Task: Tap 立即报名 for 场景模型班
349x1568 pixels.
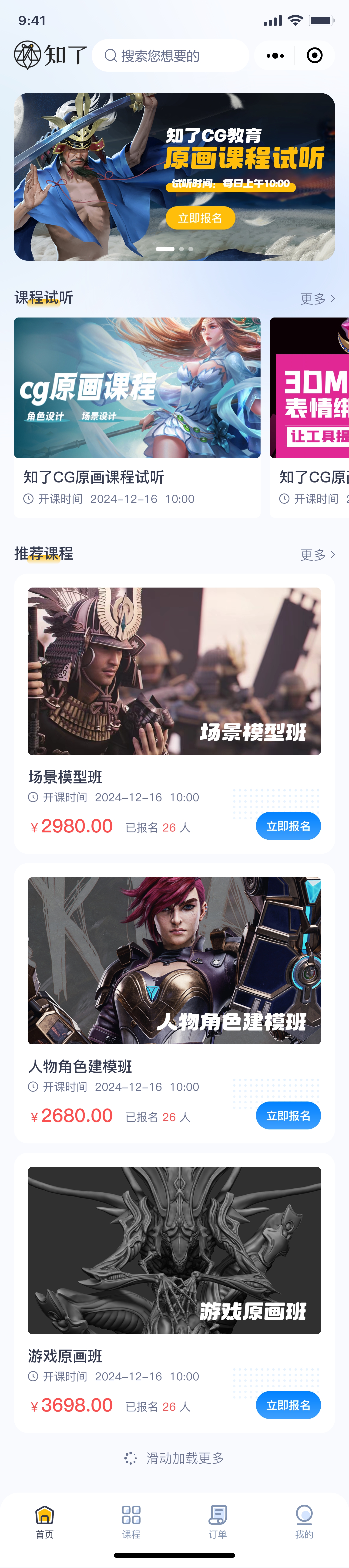Action: click(x=288, y=826)
